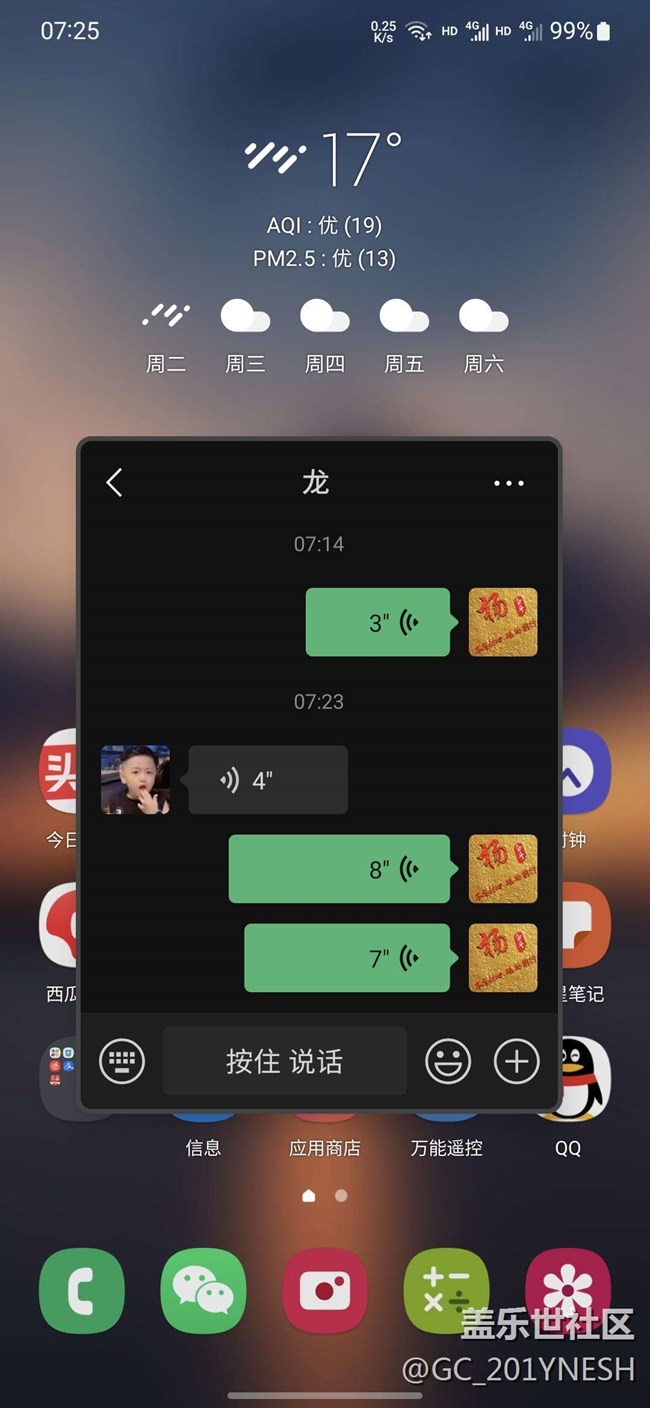Switch to keyboard input

tap(122, 1061)
